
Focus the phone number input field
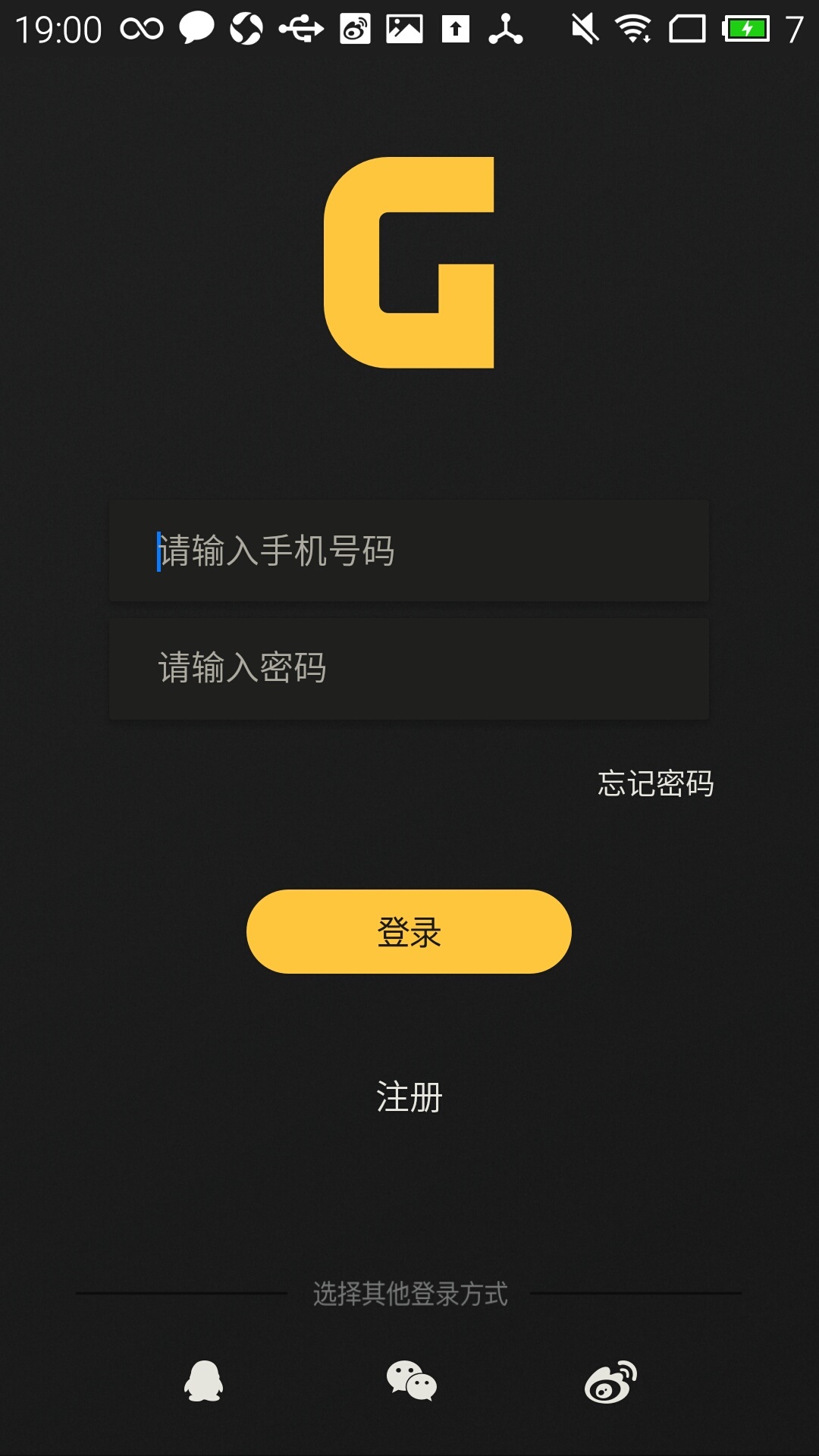point(409,552)
